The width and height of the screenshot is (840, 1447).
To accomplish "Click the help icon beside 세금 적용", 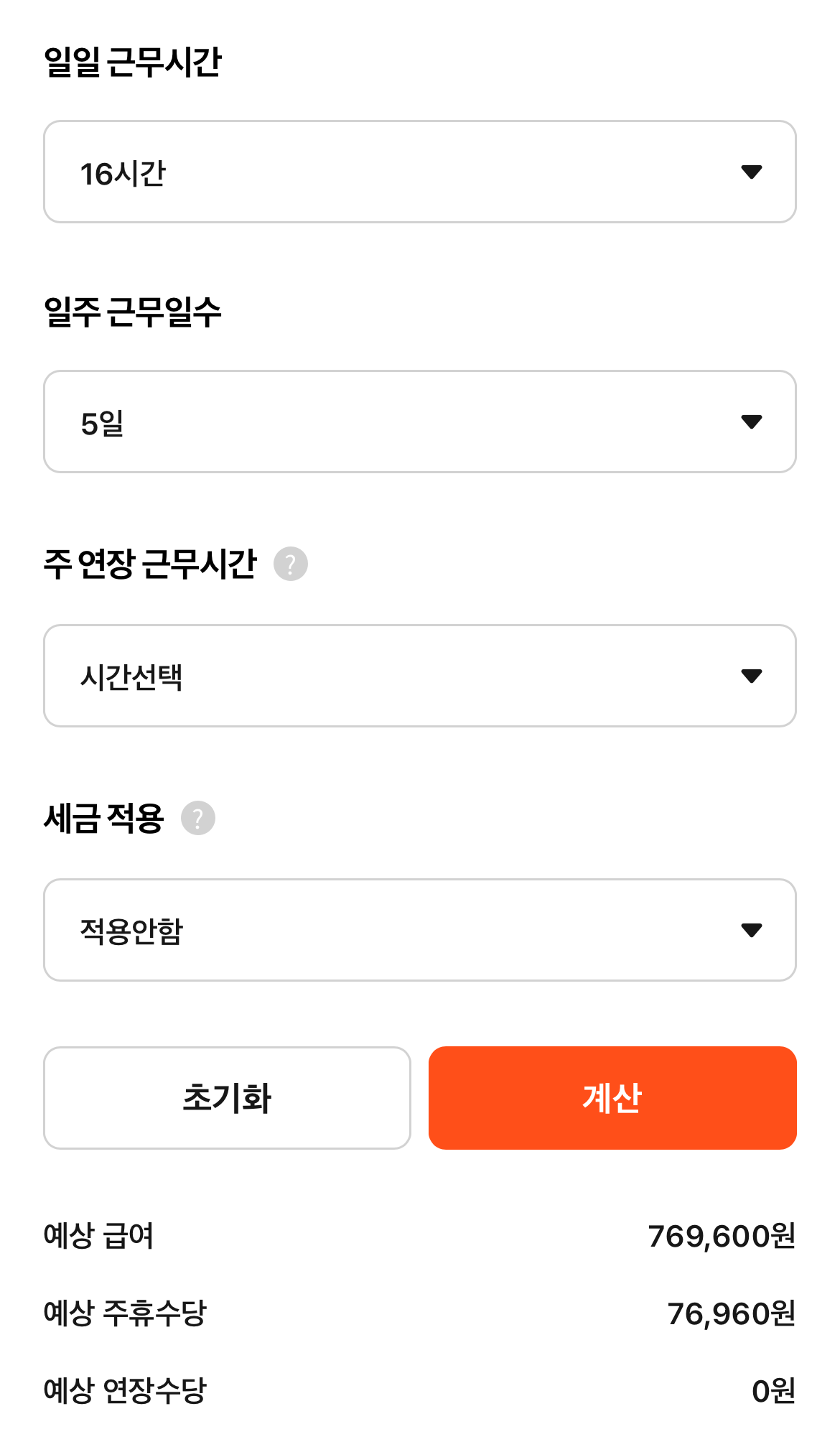I will point(197,818).
